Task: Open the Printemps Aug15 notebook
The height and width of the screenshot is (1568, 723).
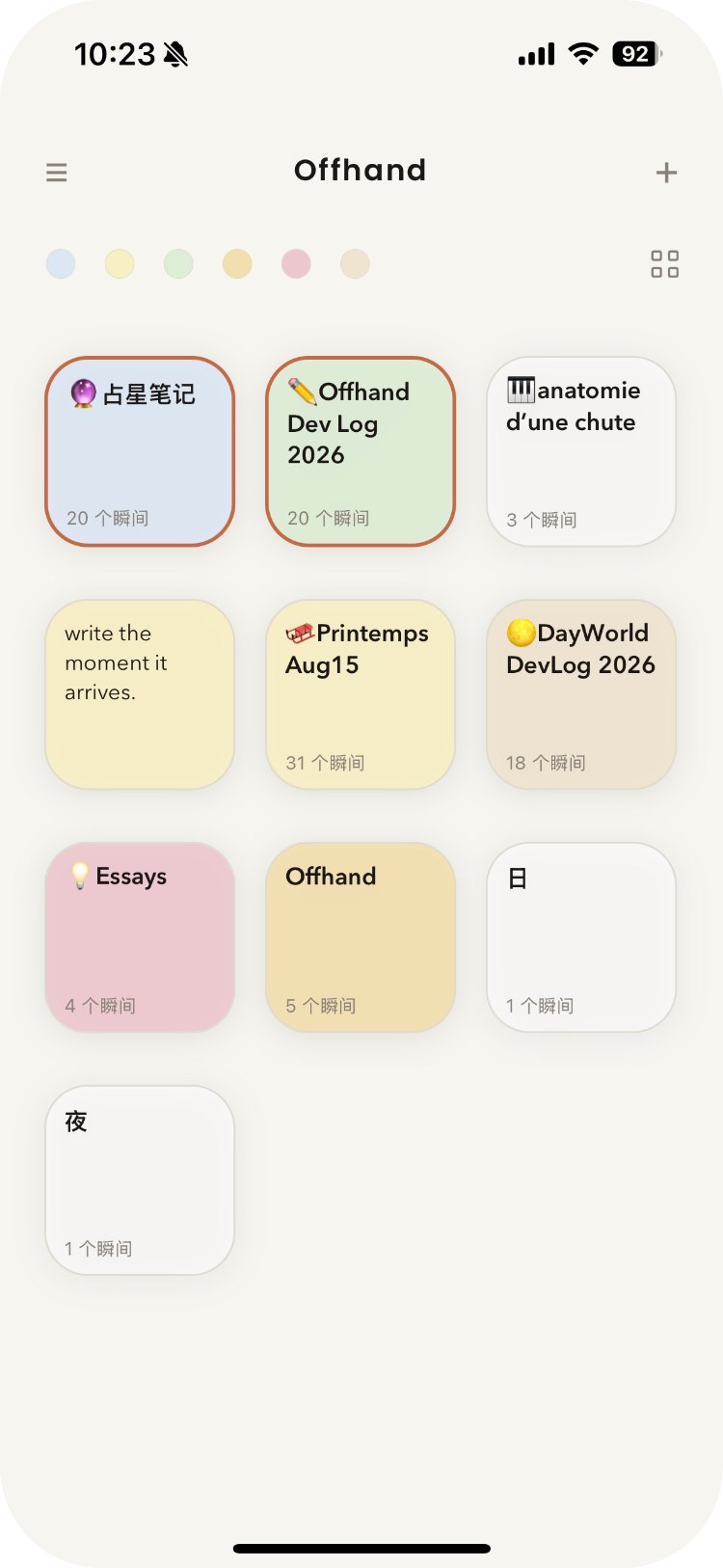Action: [x=361, y=694]
